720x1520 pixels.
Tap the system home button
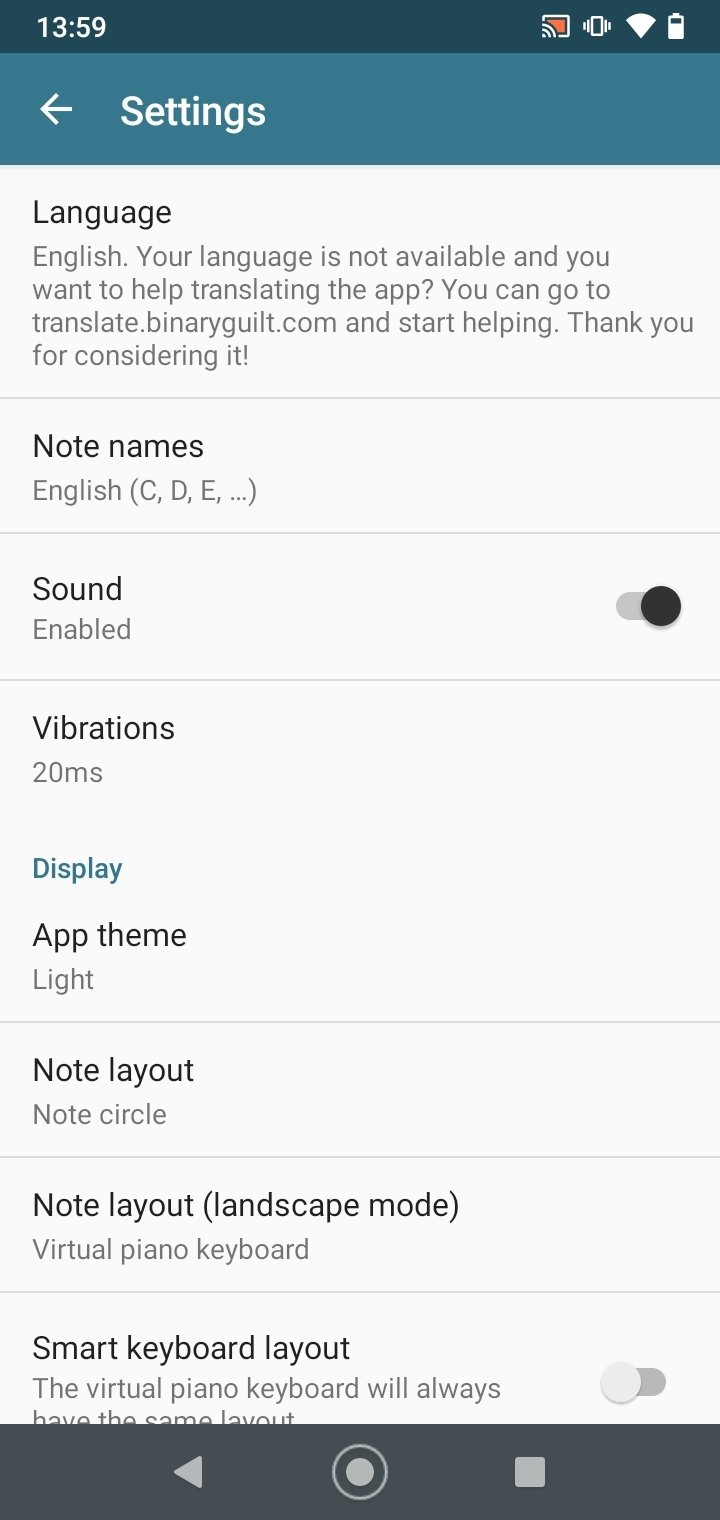360,1472
